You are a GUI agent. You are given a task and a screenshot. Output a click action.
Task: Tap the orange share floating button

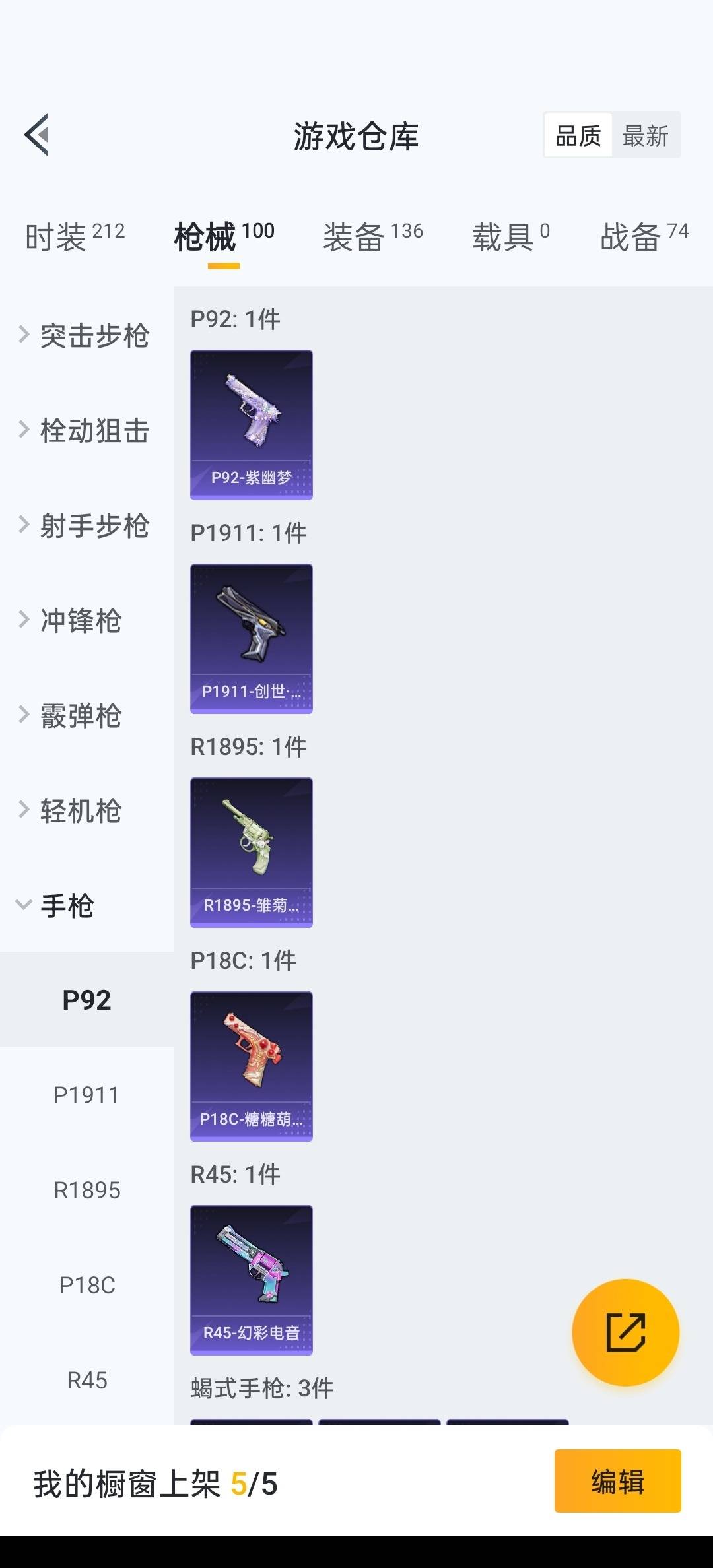point(625,1332)
